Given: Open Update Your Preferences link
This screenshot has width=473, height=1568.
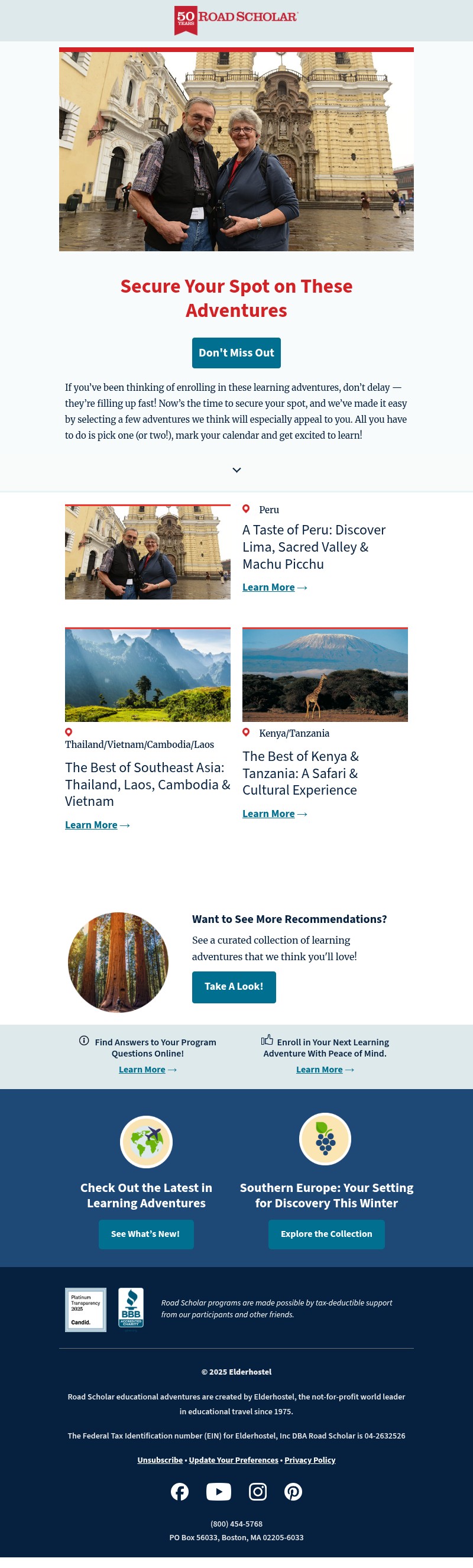Looking at the screenshot, I should click(233, 1460).
